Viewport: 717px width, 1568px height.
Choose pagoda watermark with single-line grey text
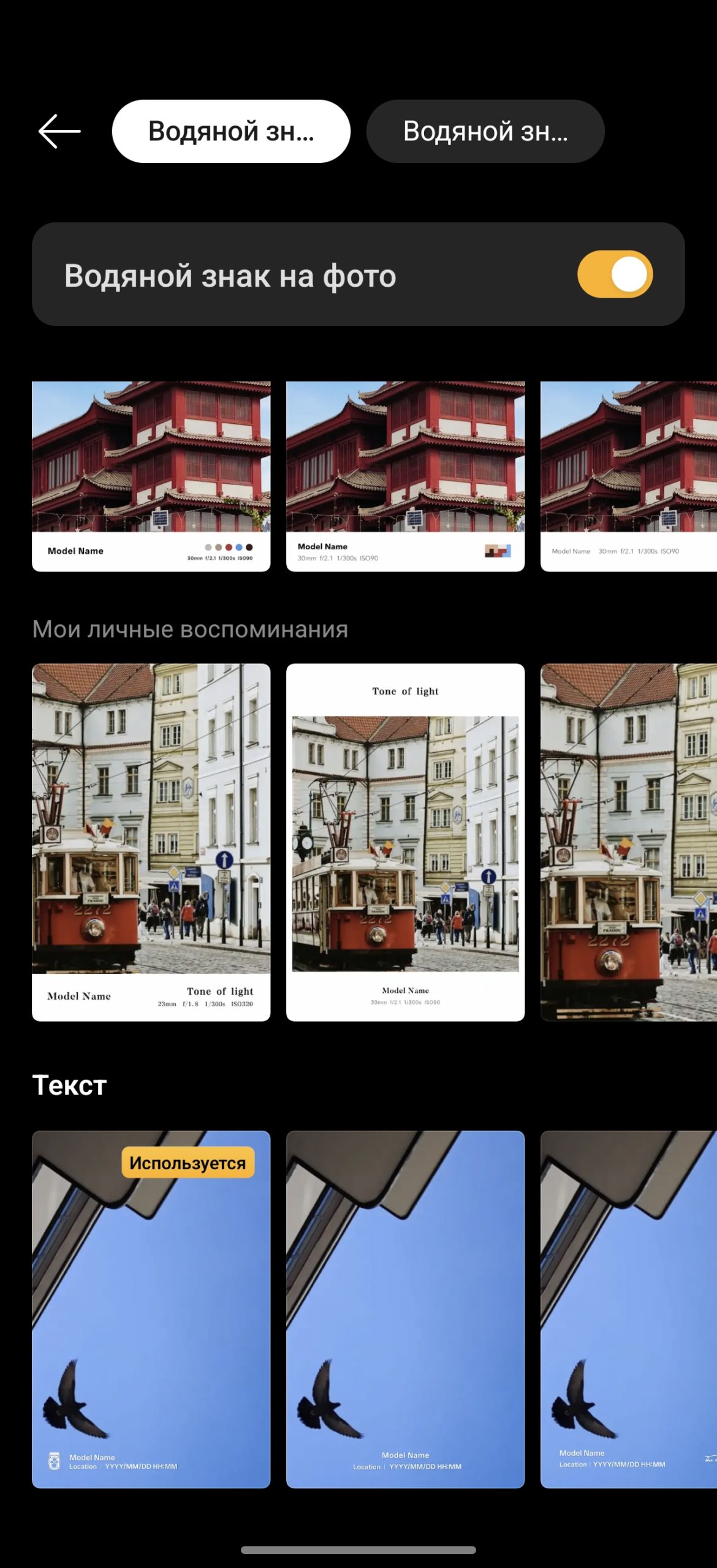pyautogui.click(x=629, y=477)
